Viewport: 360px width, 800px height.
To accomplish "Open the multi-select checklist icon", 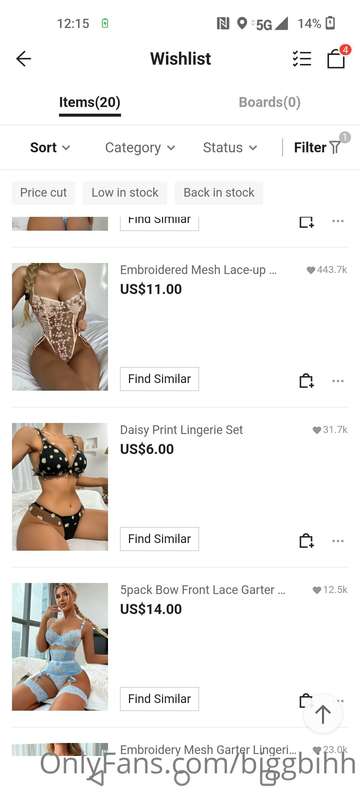I will 302,59.
